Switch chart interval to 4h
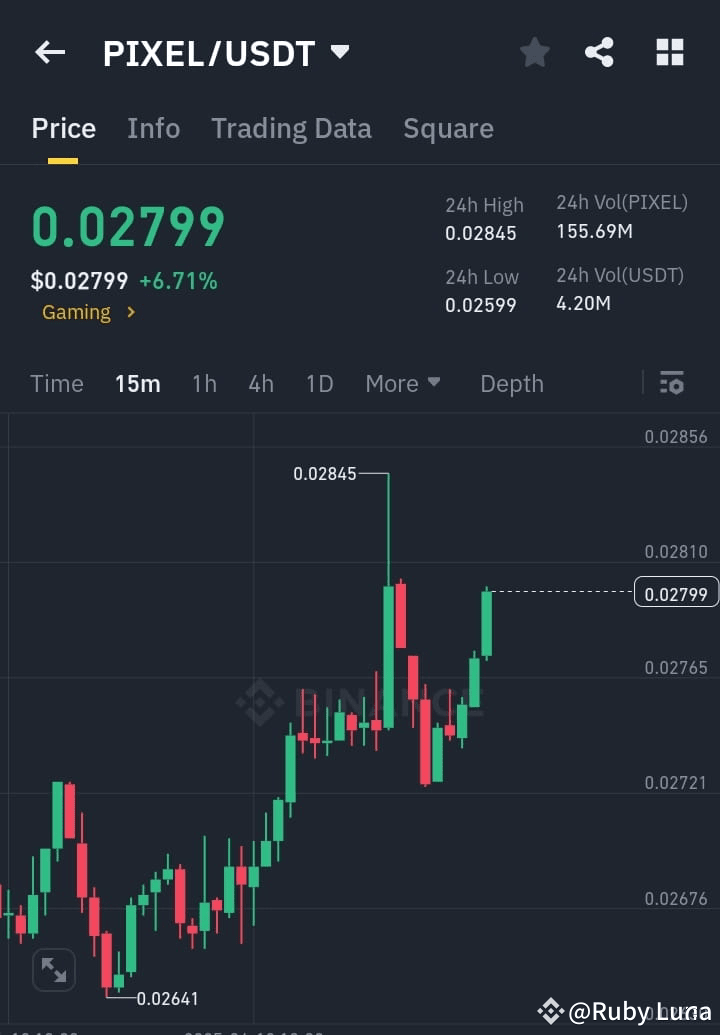Screen dimensions: 720x1035 click(260, 383)
